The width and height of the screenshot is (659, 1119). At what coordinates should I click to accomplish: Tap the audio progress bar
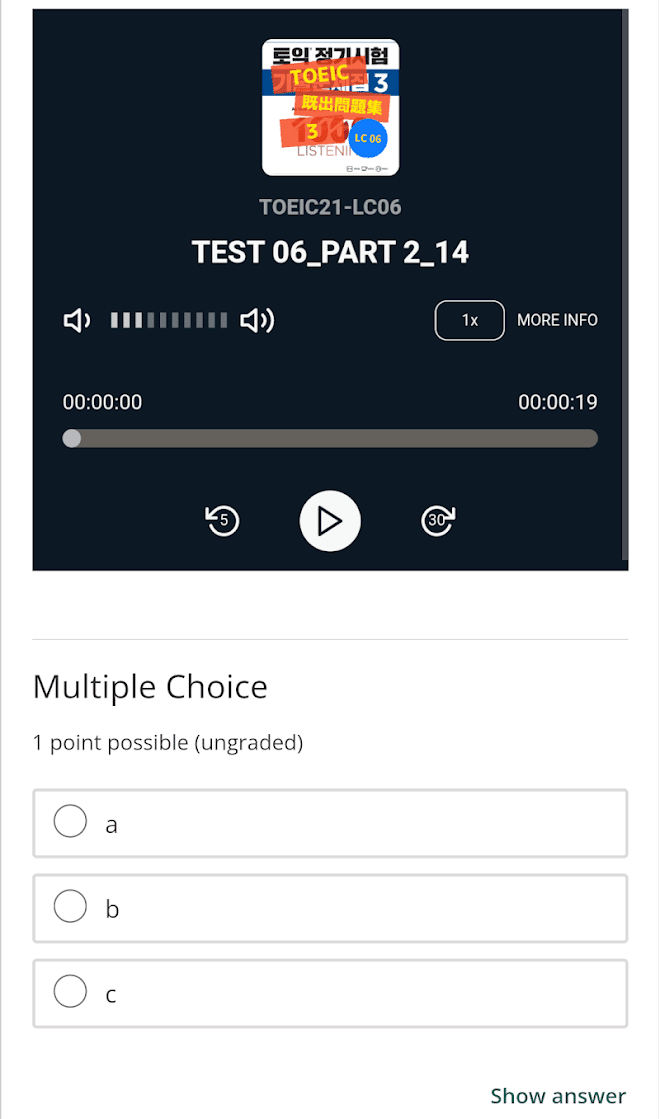[x=330, y=438]
